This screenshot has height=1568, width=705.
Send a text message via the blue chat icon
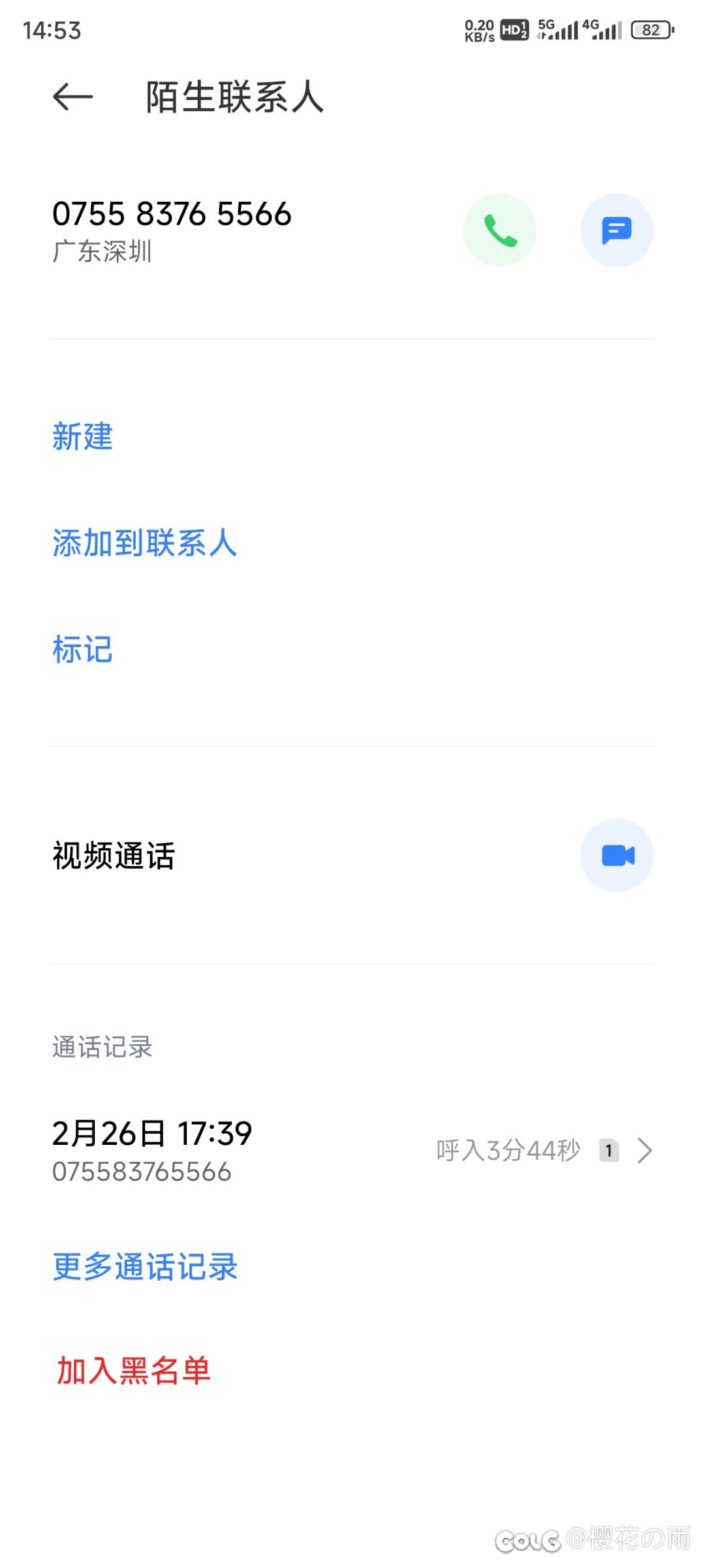tap(617, 231)
